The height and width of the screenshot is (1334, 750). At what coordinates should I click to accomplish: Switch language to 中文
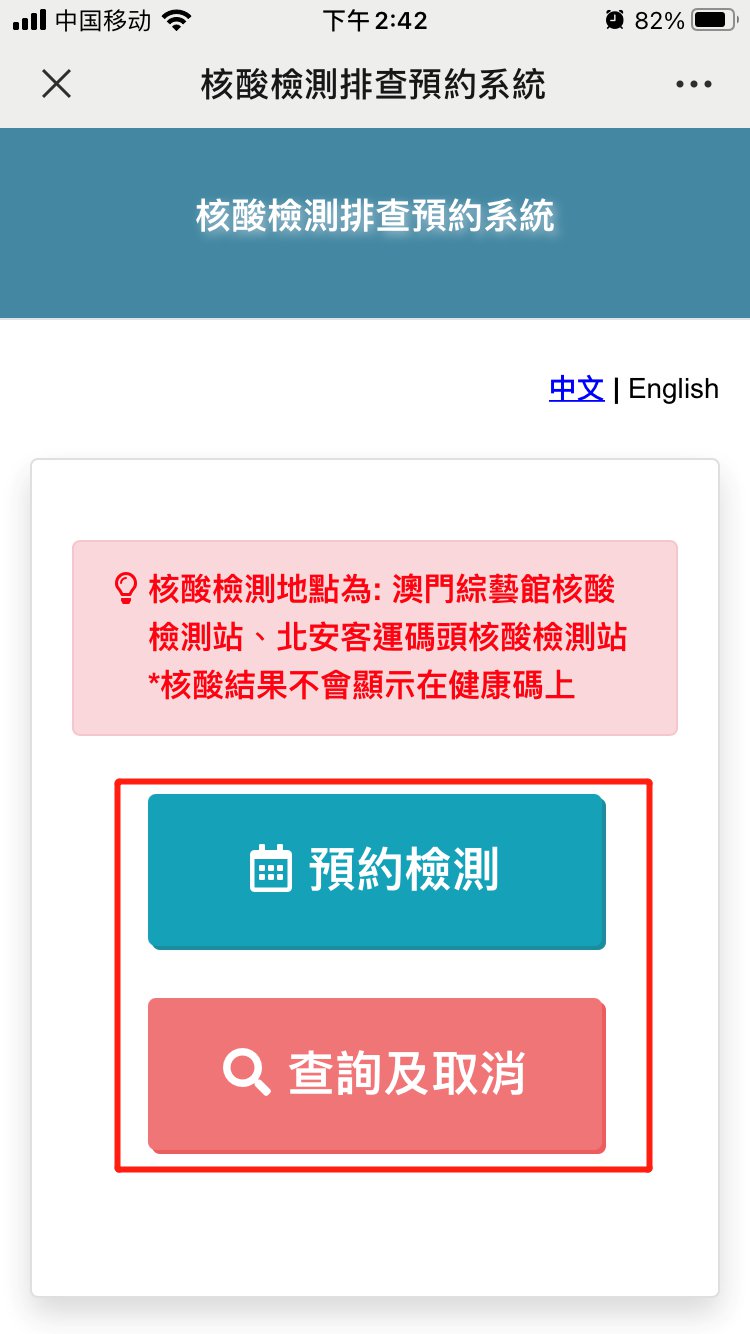click(577, 389)
